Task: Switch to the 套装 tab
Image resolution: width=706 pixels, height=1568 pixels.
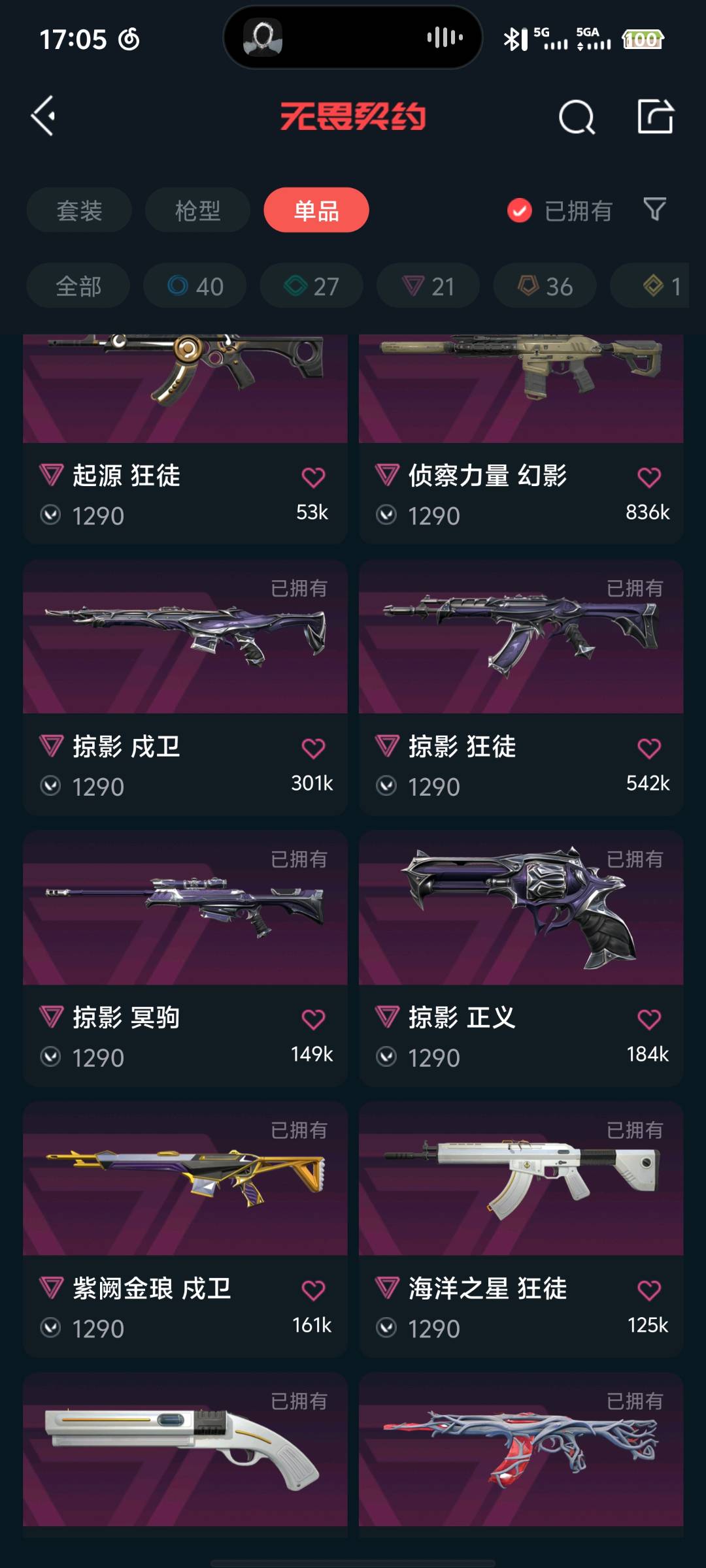Action: [79, 210]
